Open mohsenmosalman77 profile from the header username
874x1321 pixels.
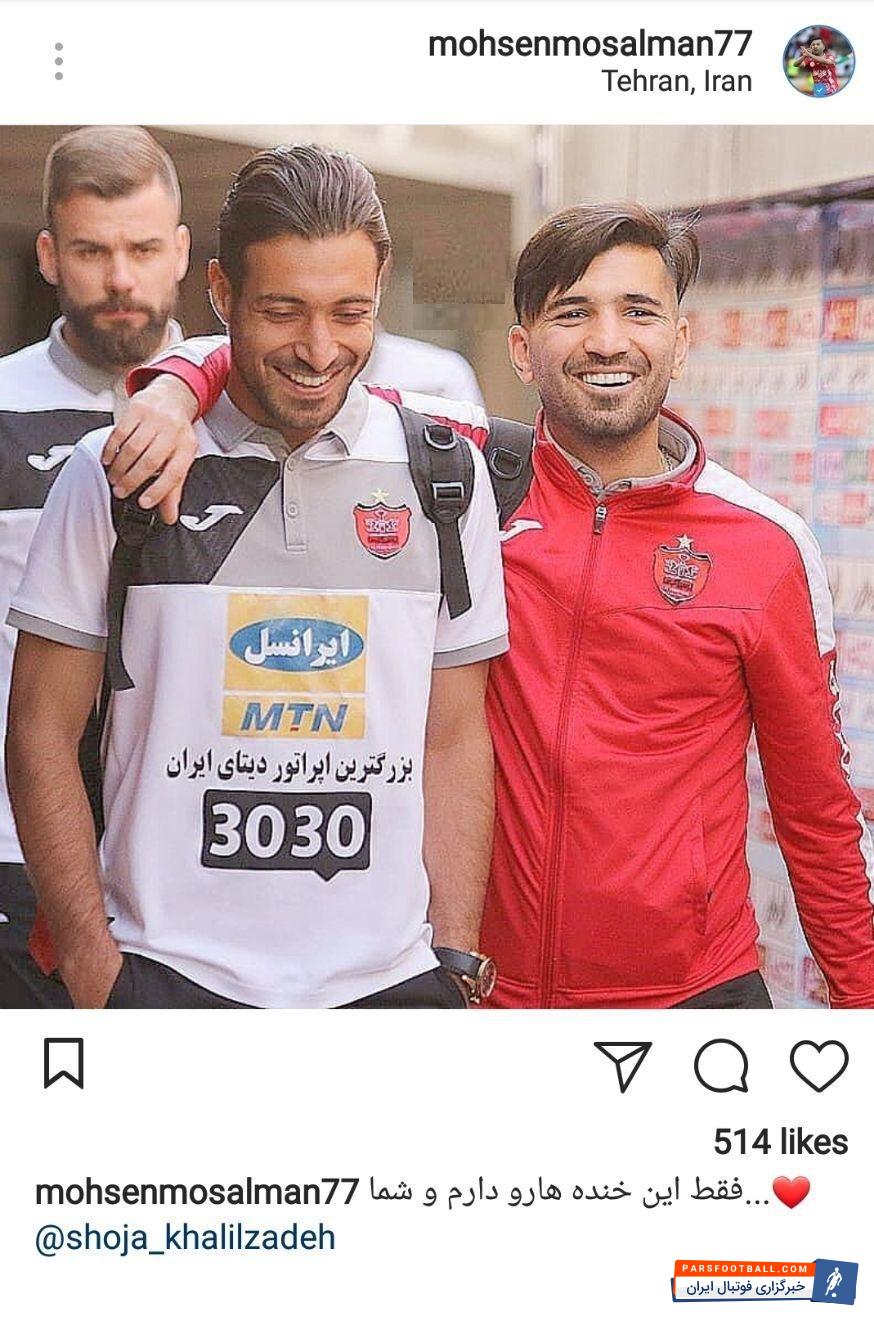pos(589,44)
